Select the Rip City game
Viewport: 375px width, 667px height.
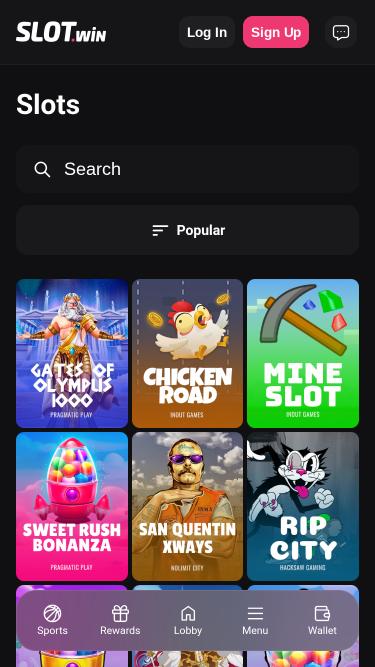tap(303, 506)
